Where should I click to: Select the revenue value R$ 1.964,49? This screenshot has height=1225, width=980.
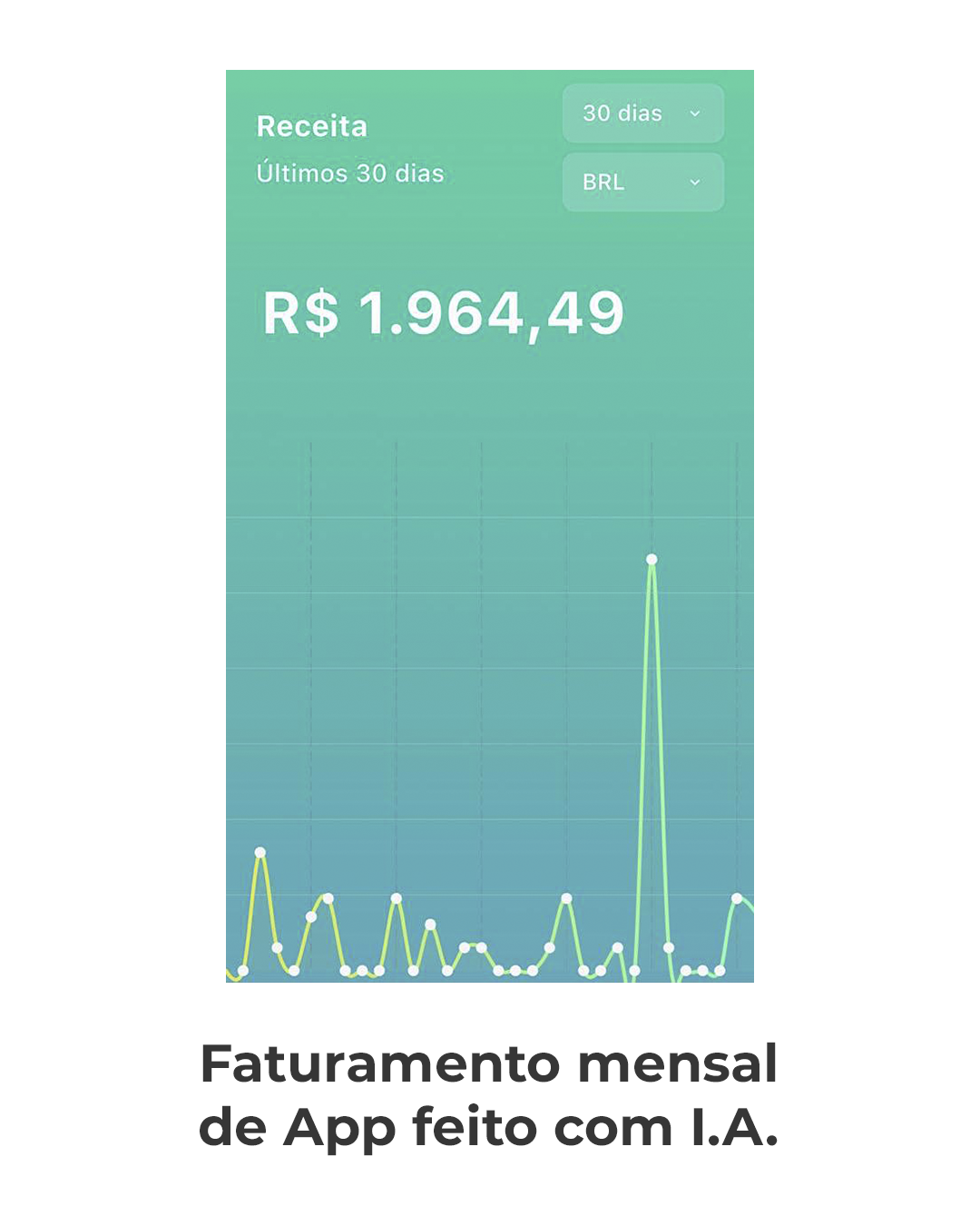(442, 313)
